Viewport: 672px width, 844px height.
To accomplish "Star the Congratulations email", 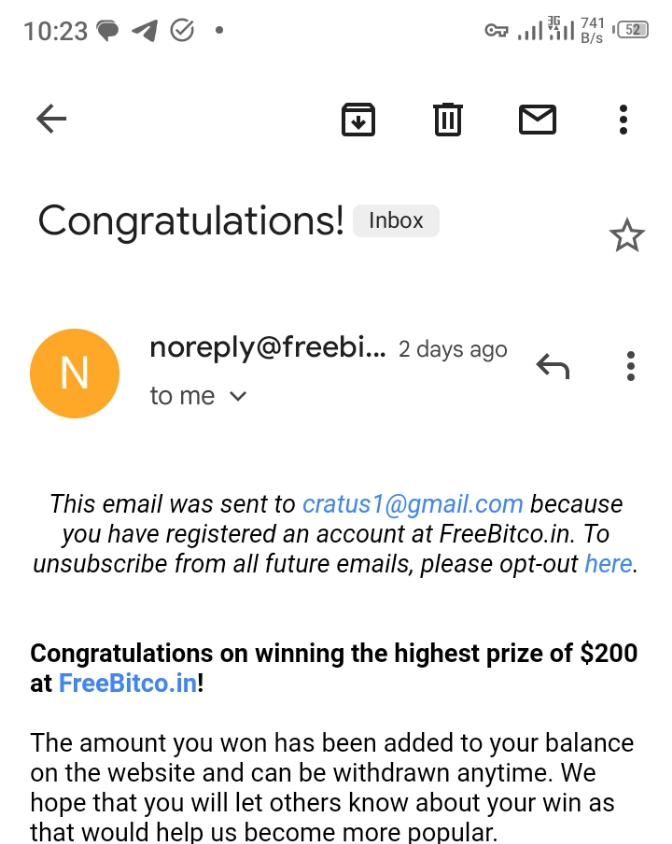I will click(627, 235).
